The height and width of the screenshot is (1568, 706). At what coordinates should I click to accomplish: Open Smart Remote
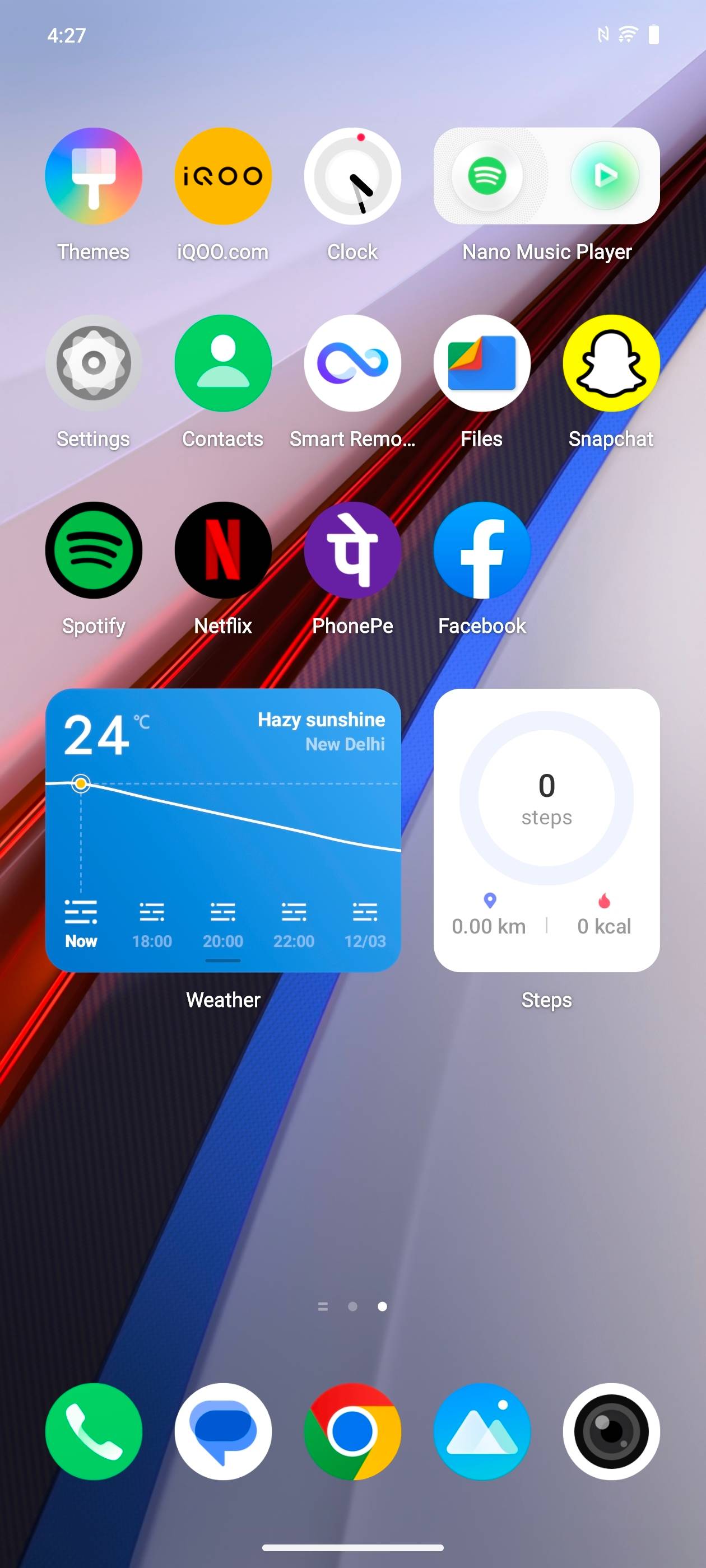[x=352, y=363]
